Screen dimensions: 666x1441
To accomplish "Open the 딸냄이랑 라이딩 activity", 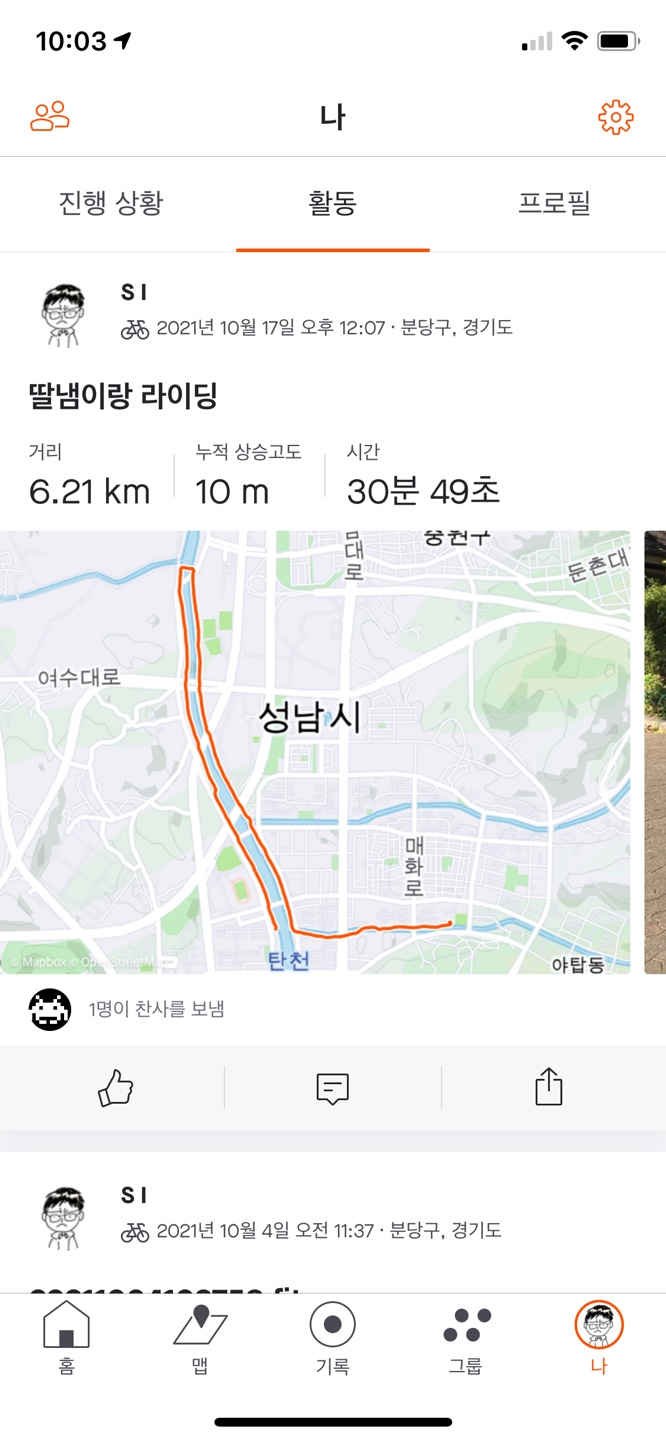I will pos(123,397).
